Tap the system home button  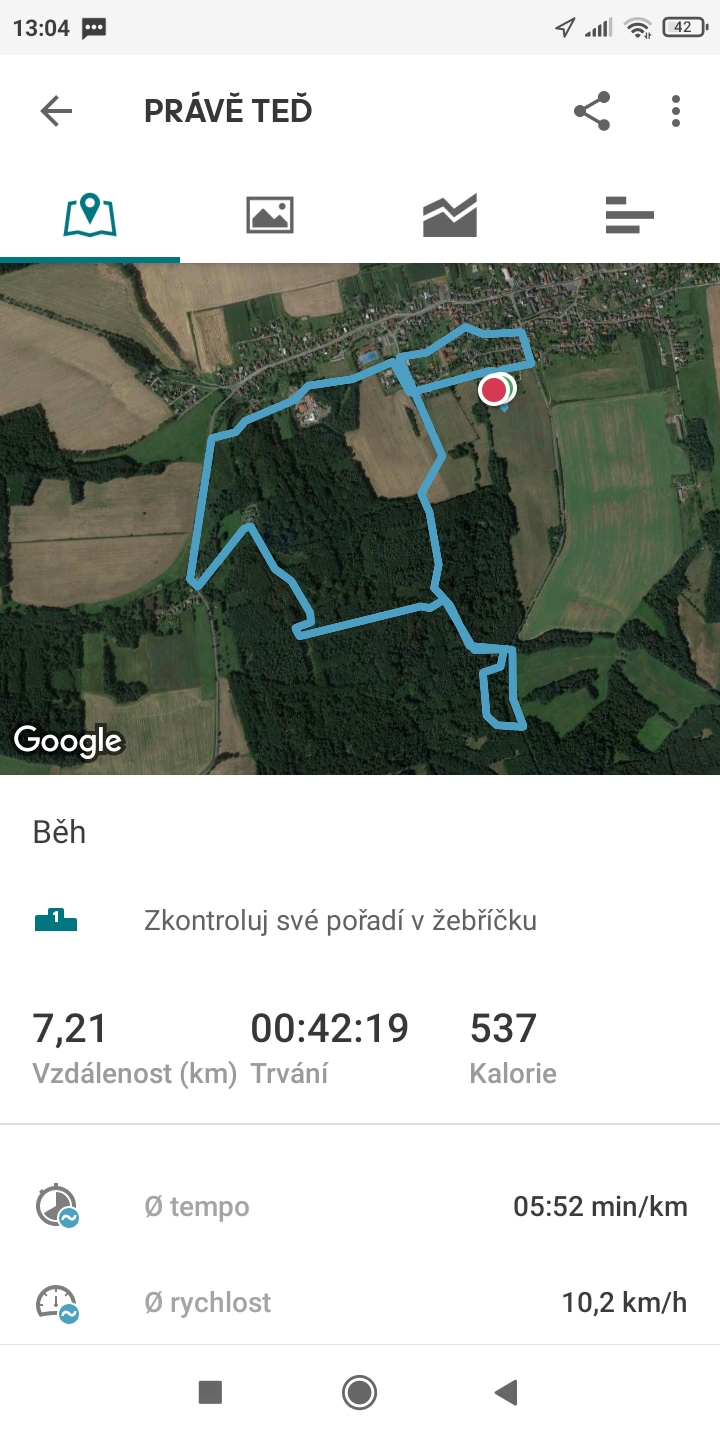[x=359, y=1392]
